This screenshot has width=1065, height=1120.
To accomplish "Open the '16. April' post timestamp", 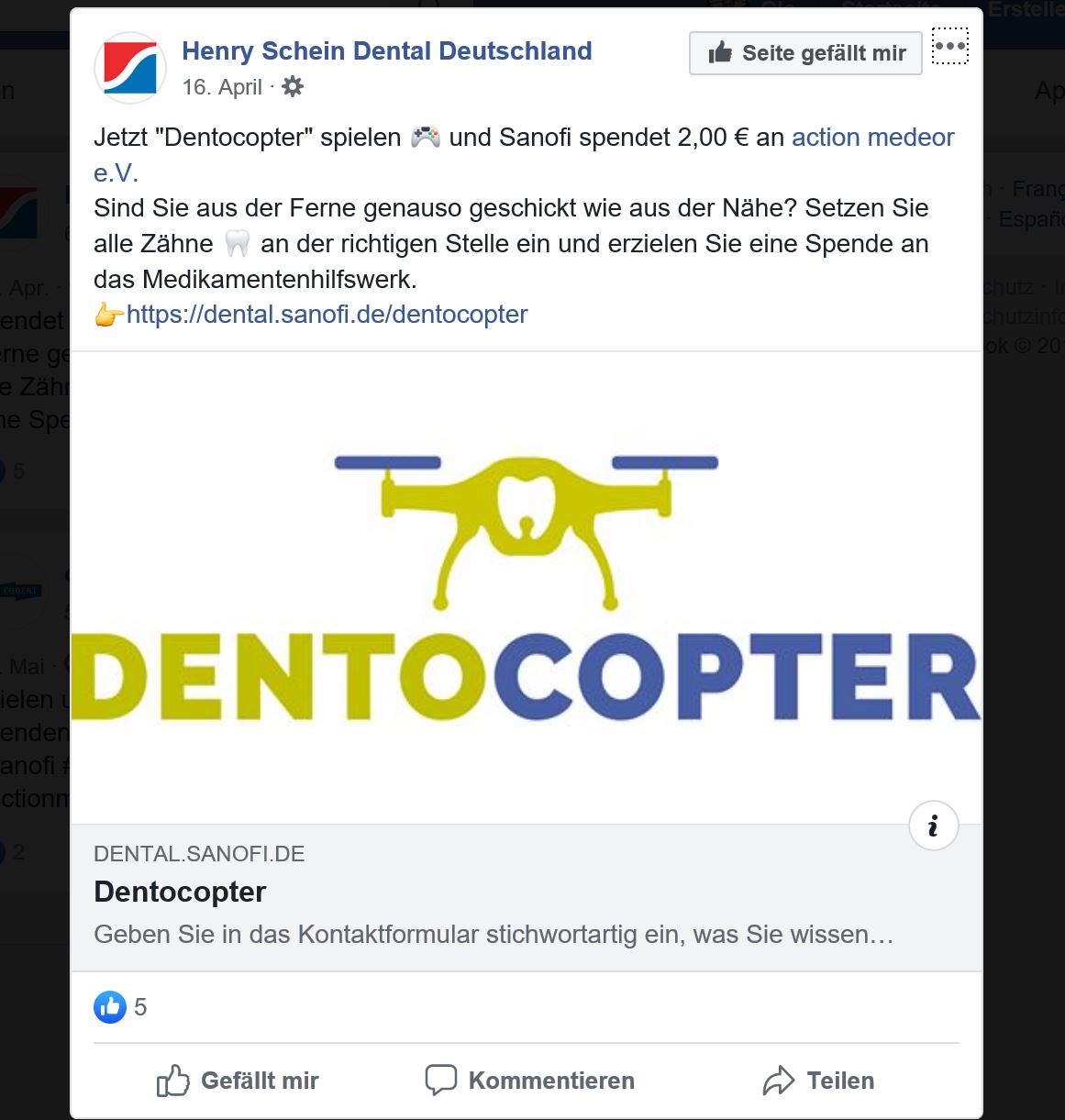I will click(x=222, y=87).
